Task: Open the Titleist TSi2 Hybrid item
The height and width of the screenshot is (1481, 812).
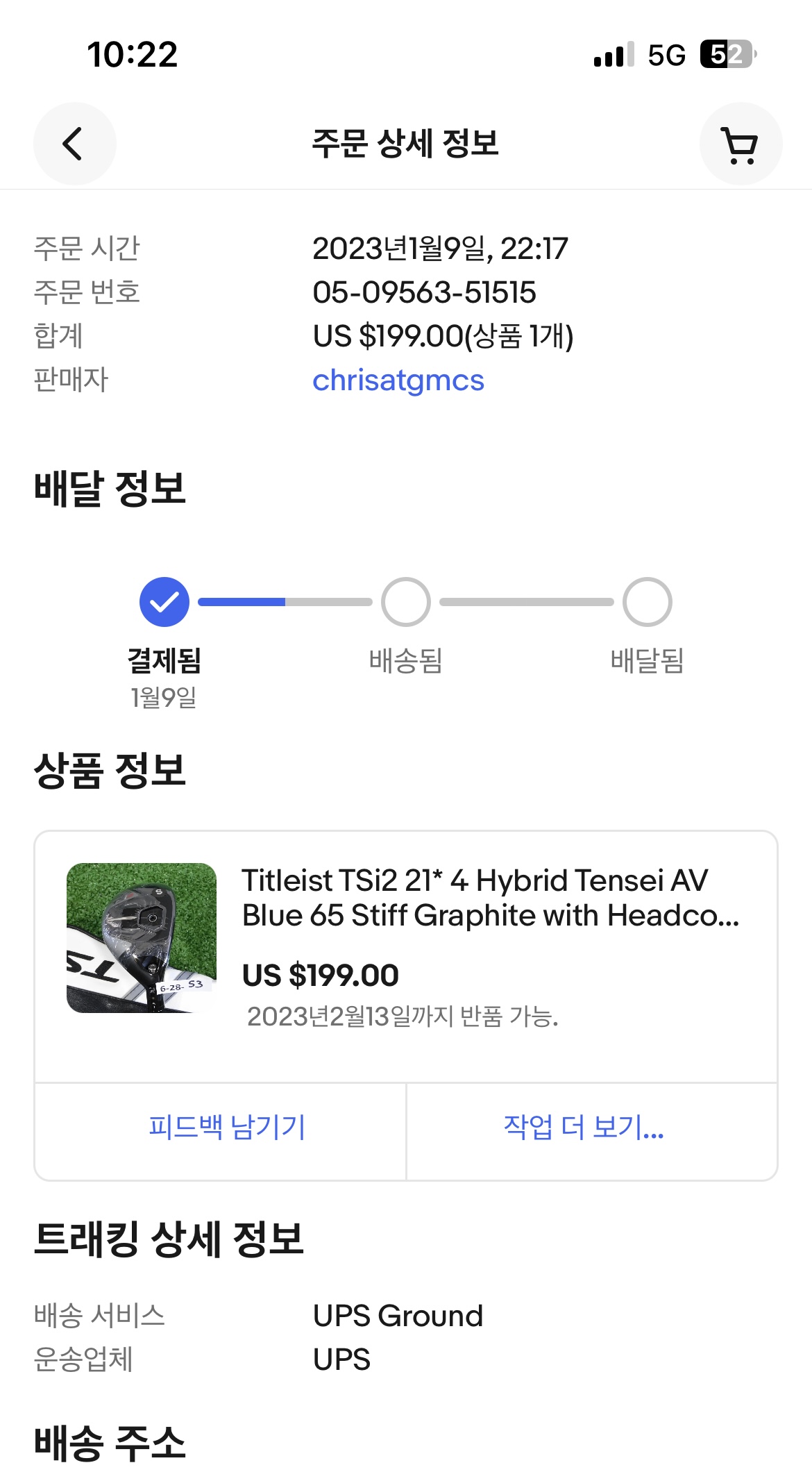Action: (x=489, y=898)
